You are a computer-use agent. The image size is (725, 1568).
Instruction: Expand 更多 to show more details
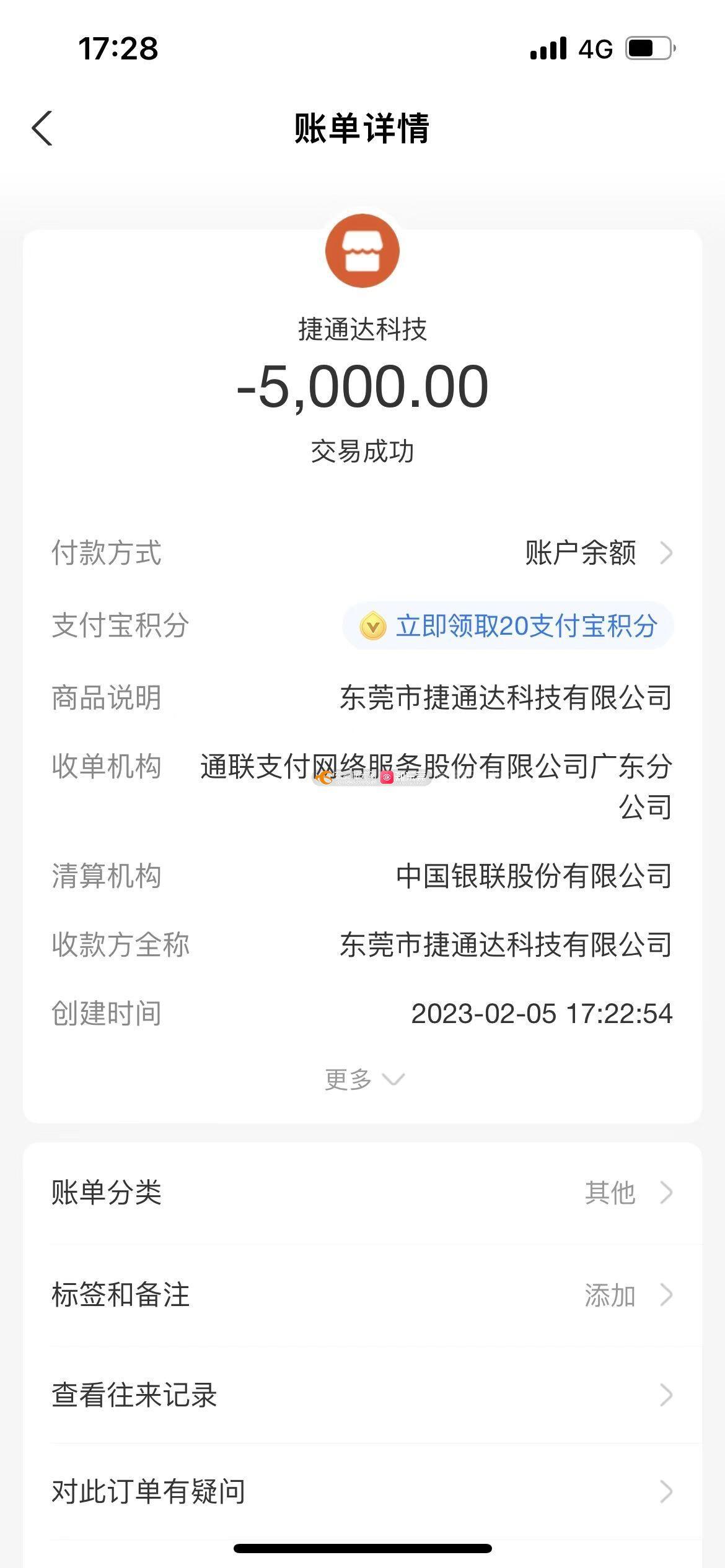(364, 1079)
